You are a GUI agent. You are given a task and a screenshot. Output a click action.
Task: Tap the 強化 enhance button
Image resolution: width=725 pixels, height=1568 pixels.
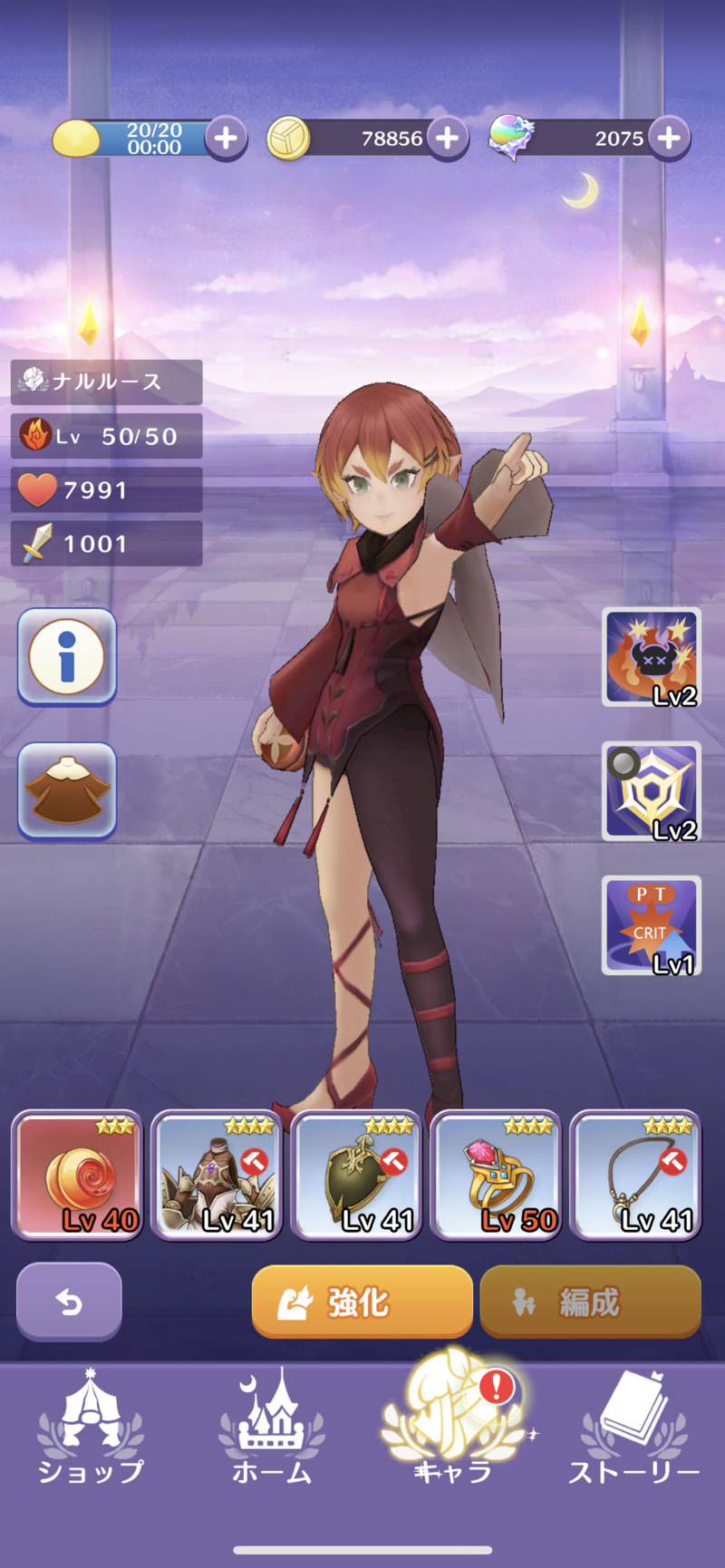(x=362, y=1302)
